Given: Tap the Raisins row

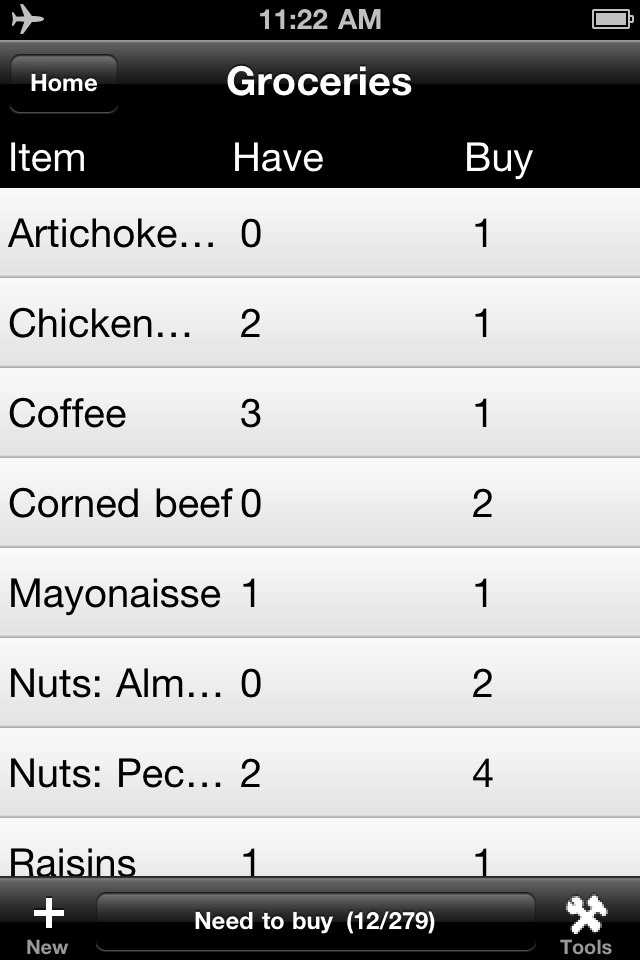Looking at the screenshot, I should point(320,853).
